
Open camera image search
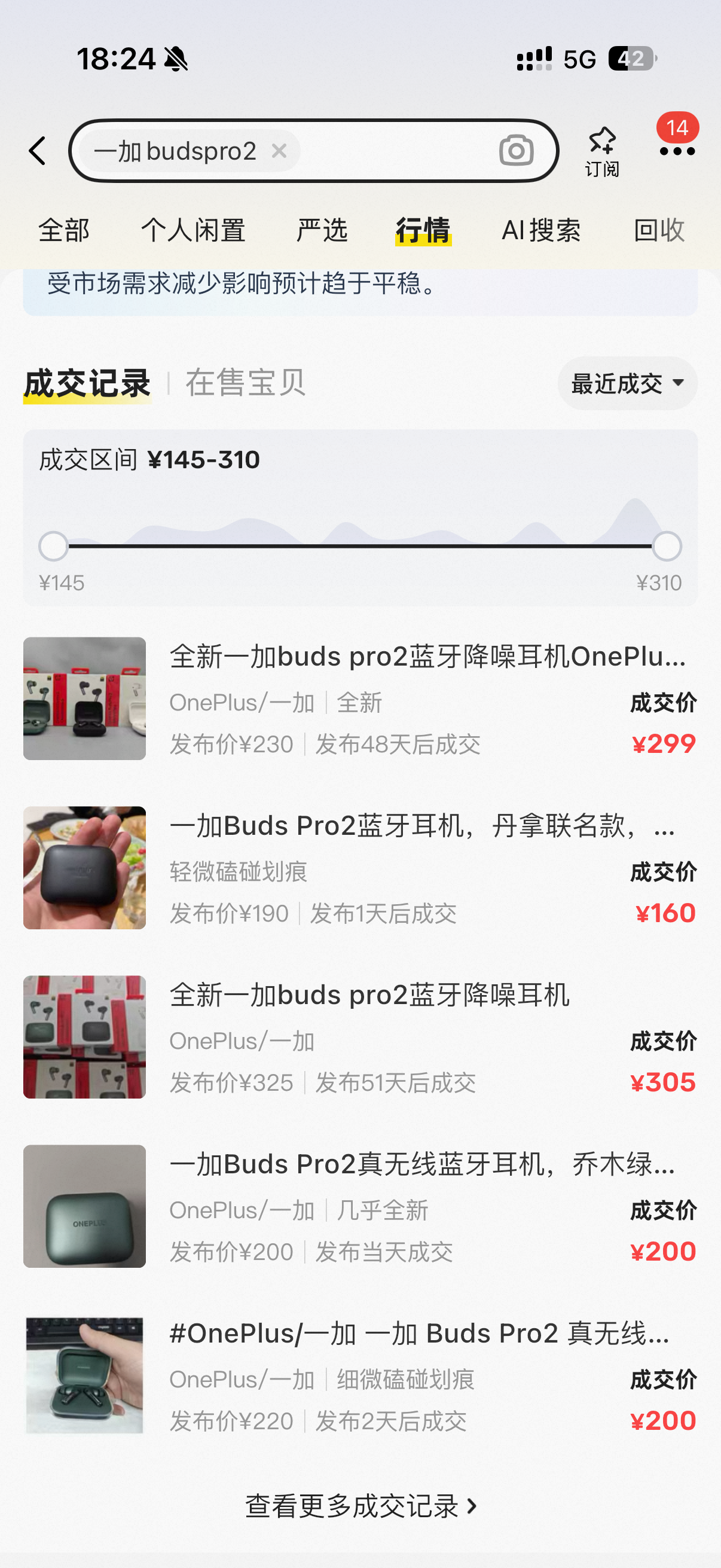coord(516,150)
